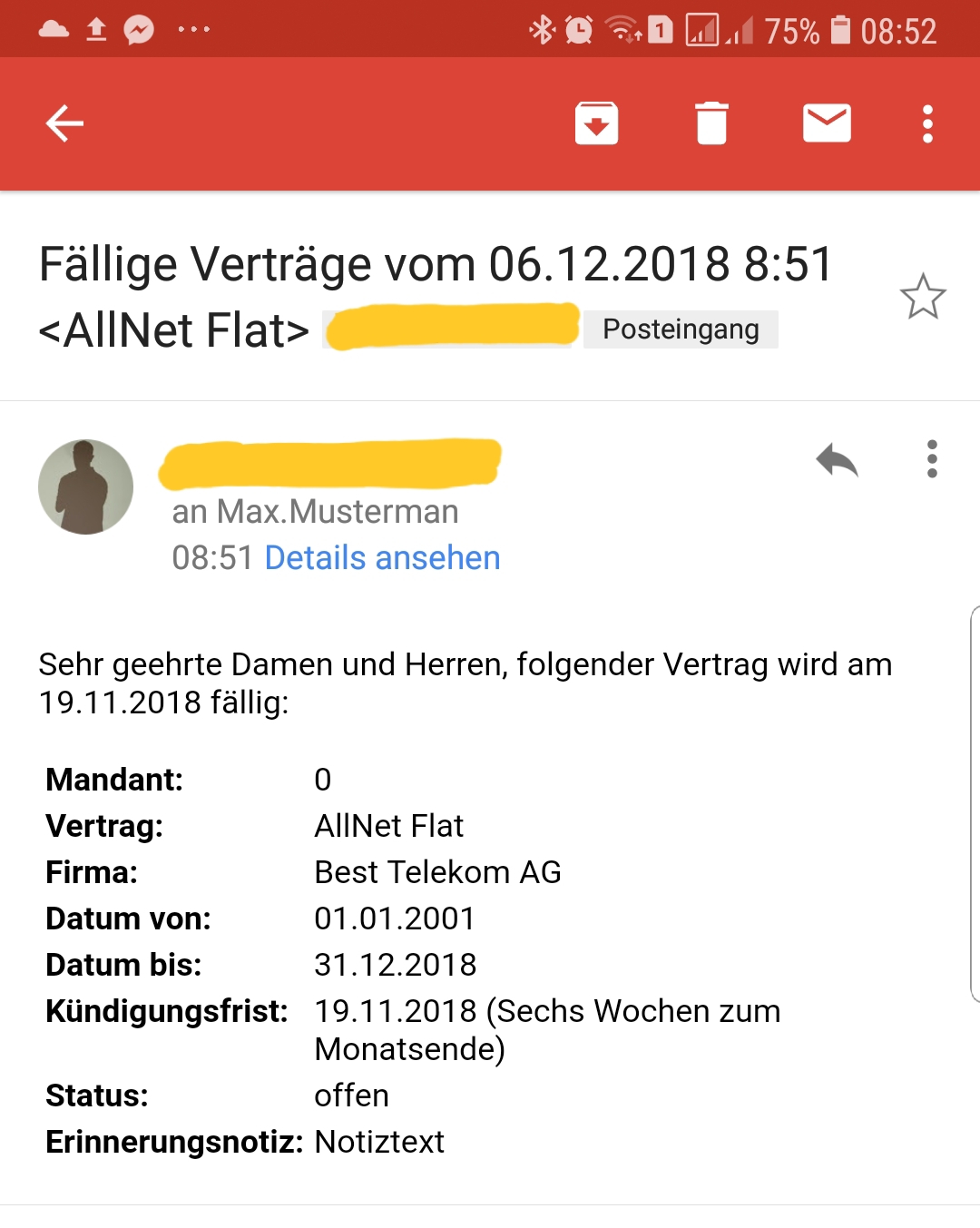Mark the email as unread
980x1228 pixels.
coord(827,123)
